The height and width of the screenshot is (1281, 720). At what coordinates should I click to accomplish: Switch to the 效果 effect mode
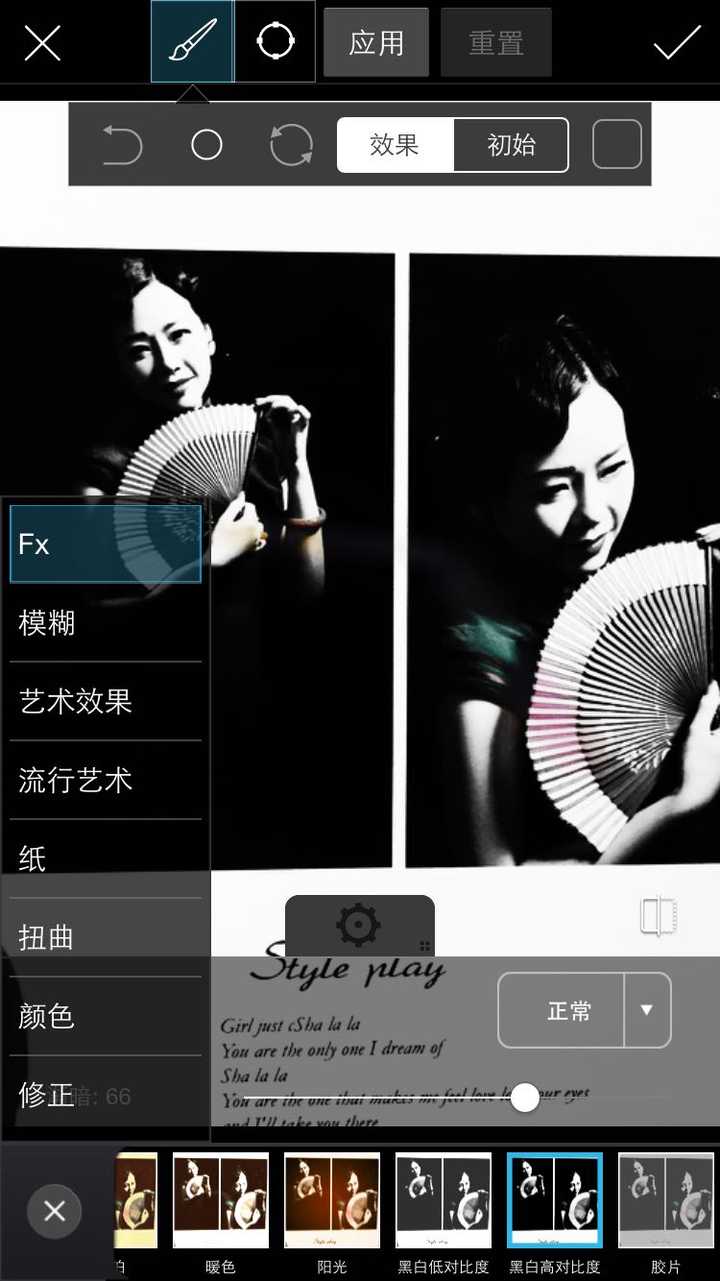click(395, 145)
